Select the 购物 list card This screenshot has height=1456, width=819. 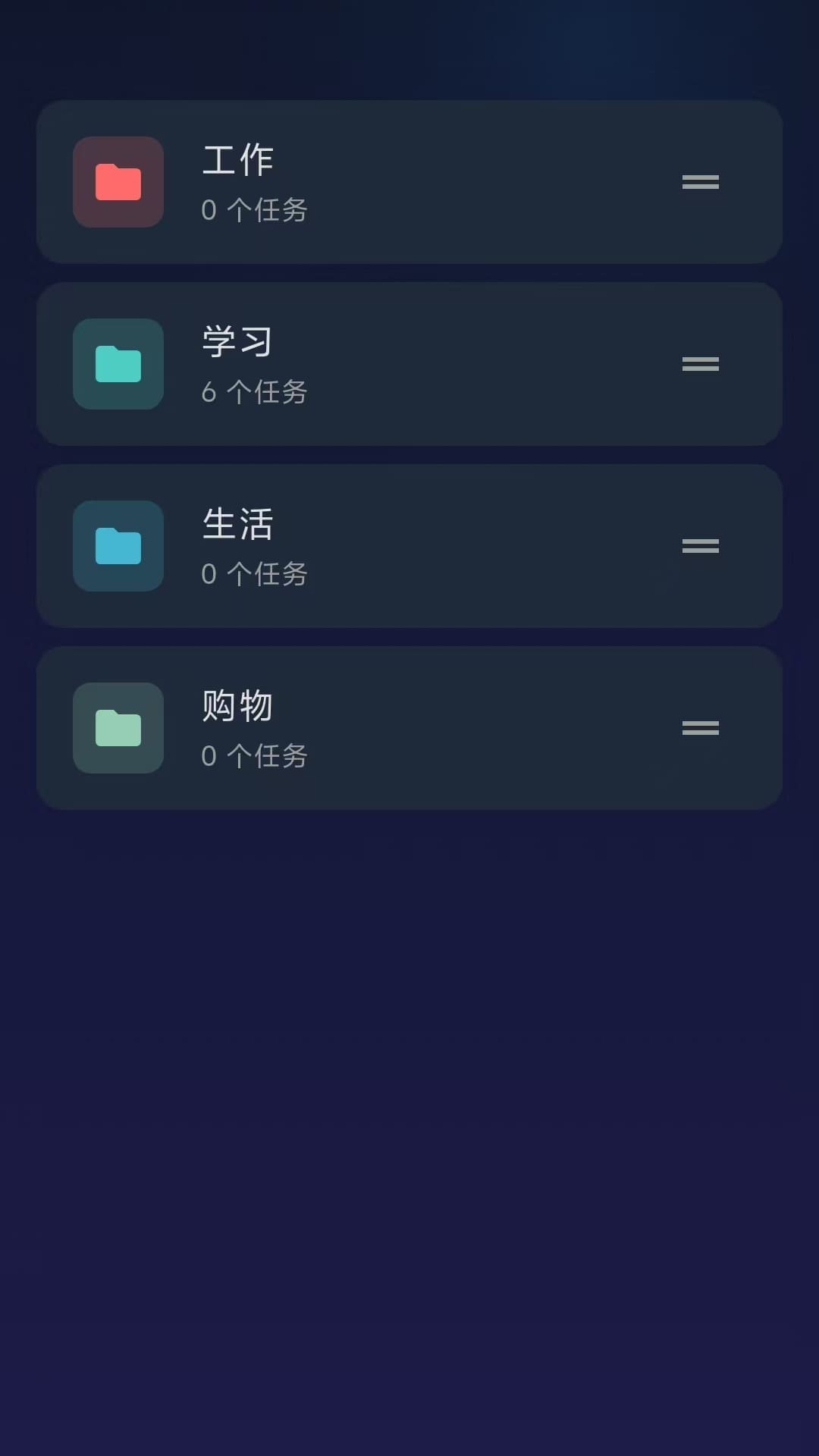pyautogui.click(x=409, y=728)
